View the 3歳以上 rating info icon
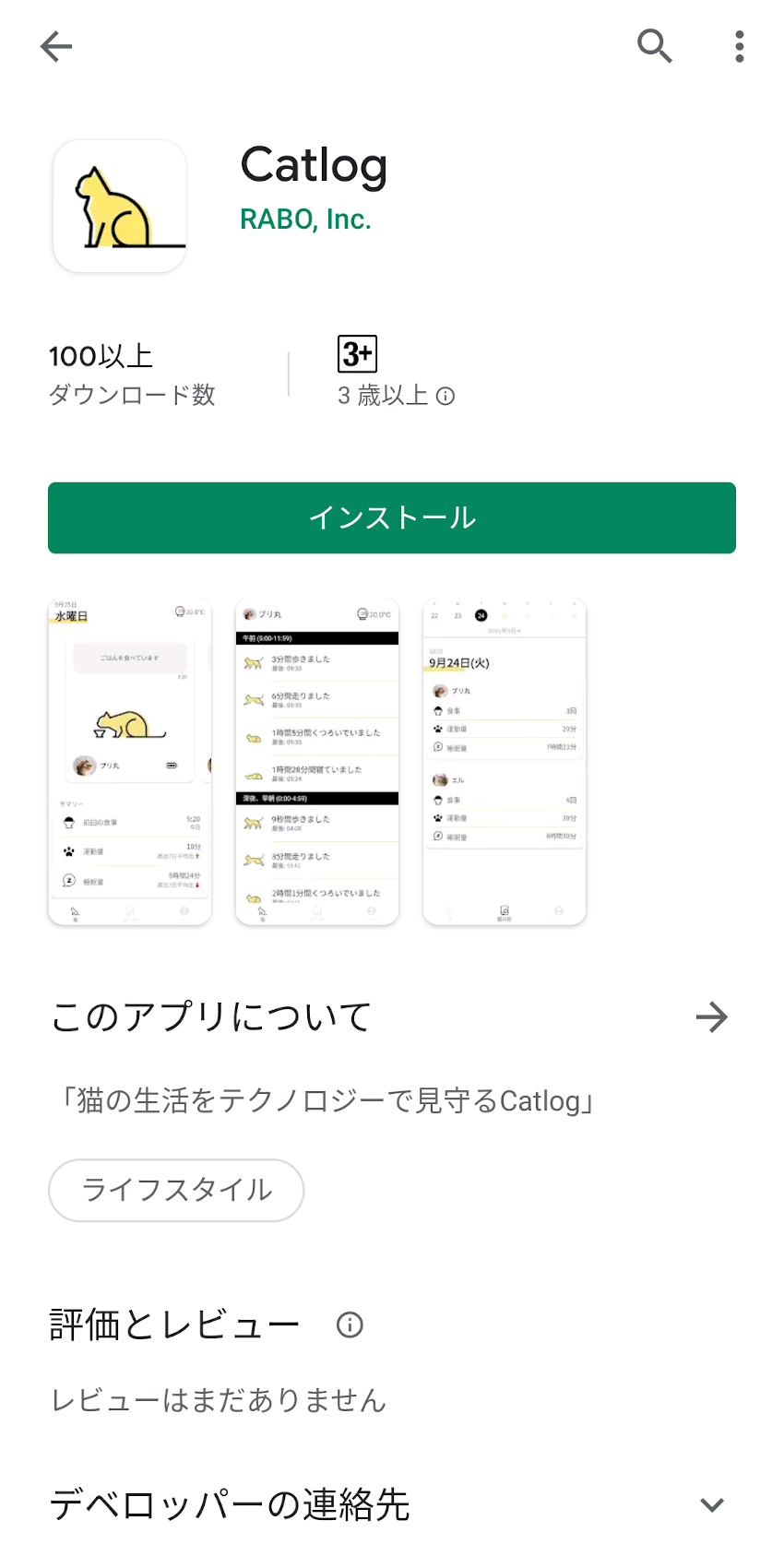784x1568 pixels. click(x=445, y=397)
